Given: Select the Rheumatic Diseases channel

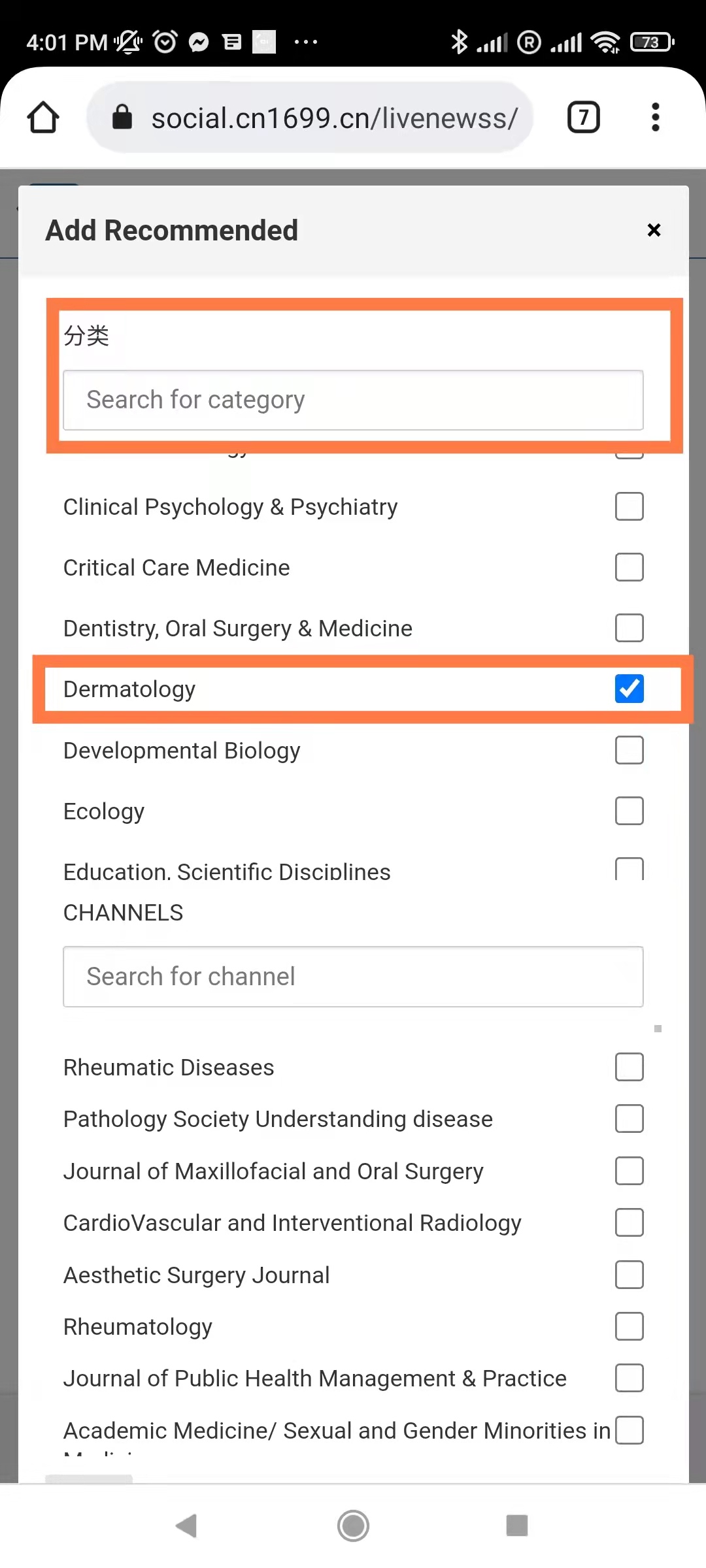Looking at the screenshot, I should [629, 1067].
